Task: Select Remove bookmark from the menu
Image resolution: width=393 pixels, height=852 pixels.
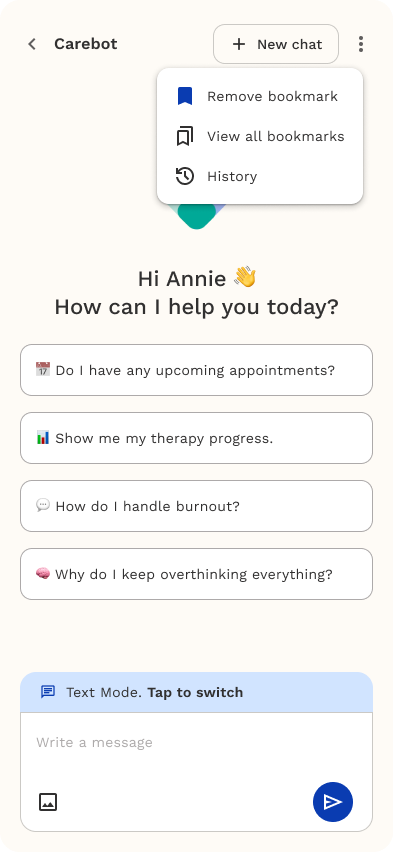Action: point(260,97)
